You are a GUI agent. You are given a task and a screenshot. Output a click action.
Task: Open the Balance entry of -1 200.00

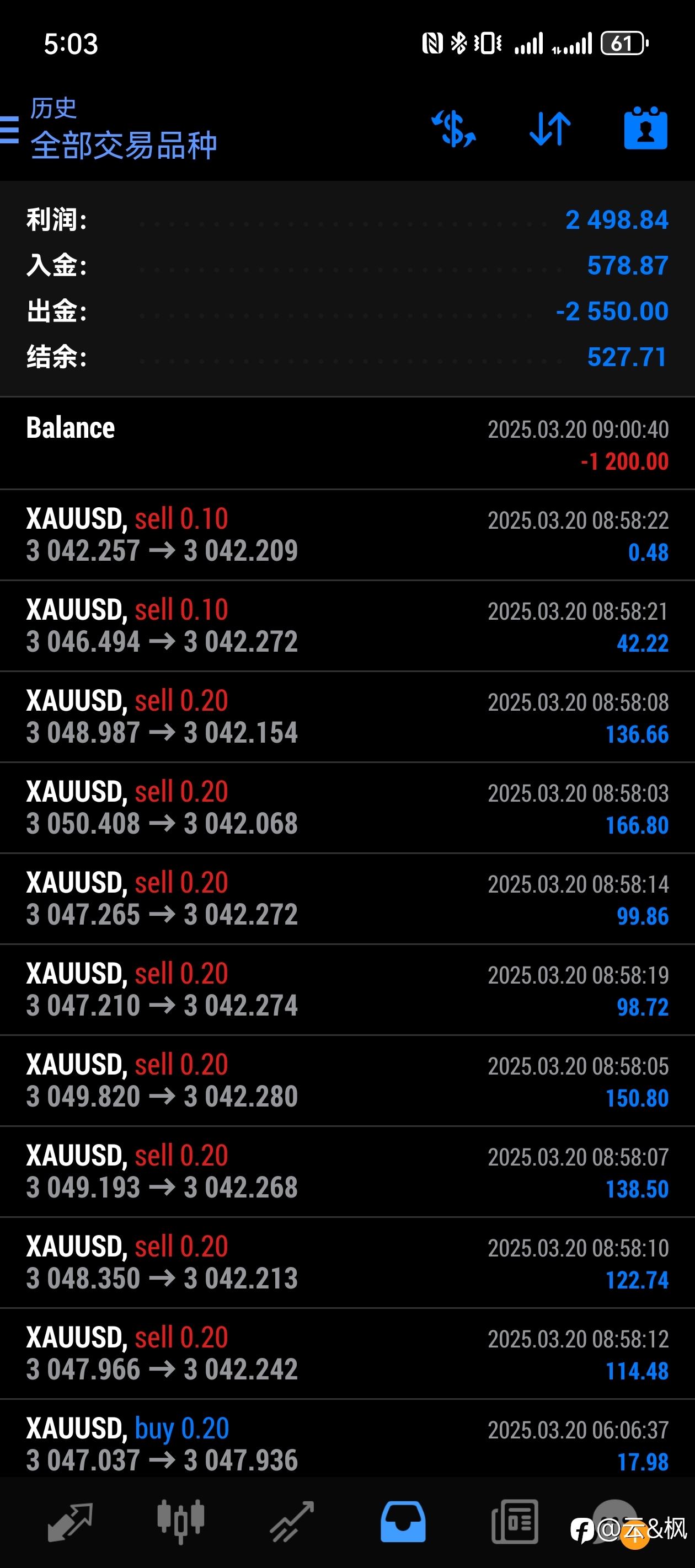(347, 444)
